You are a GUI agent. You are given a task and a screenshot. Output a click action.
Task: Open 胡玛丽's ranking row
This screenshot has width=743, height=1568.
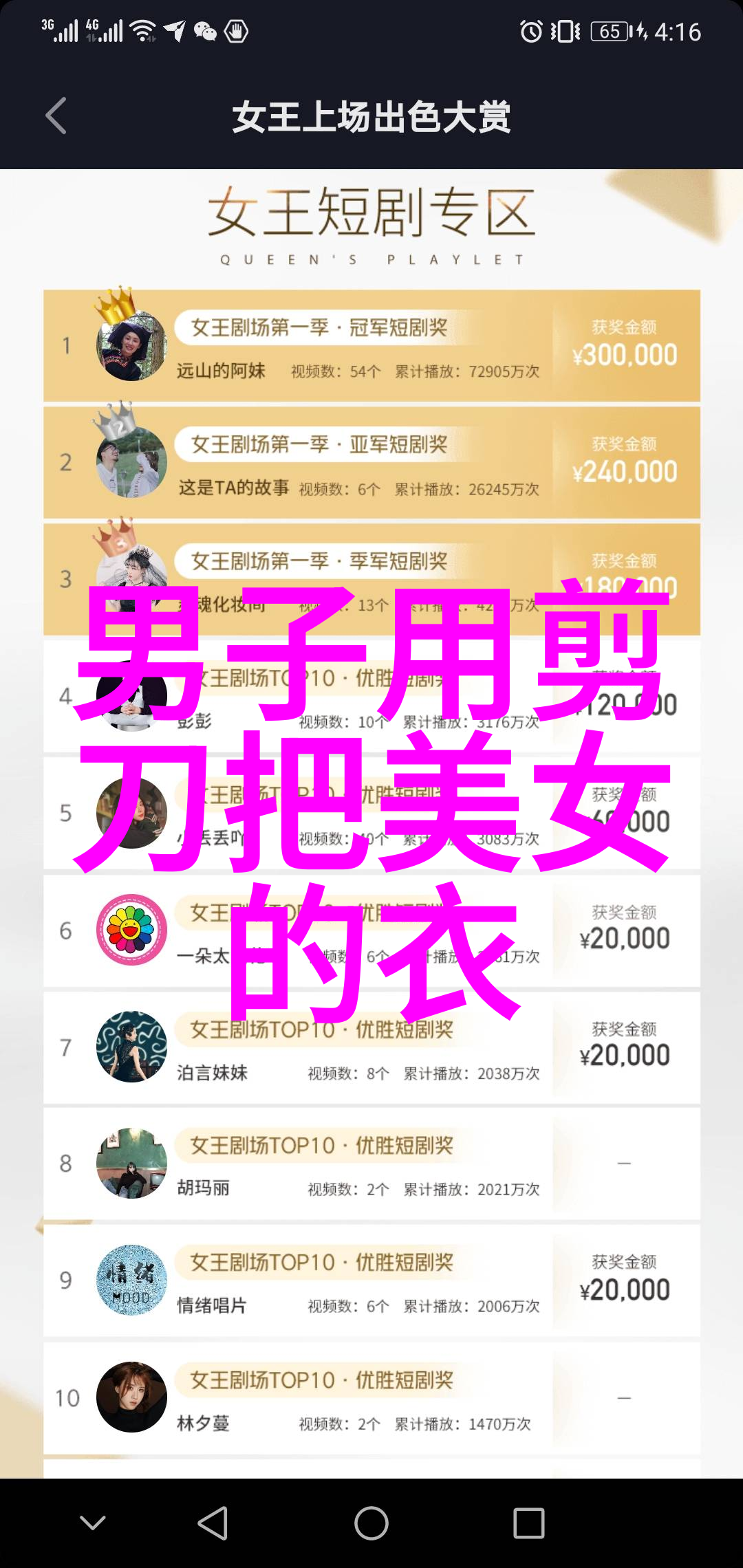coord(371,1164)
